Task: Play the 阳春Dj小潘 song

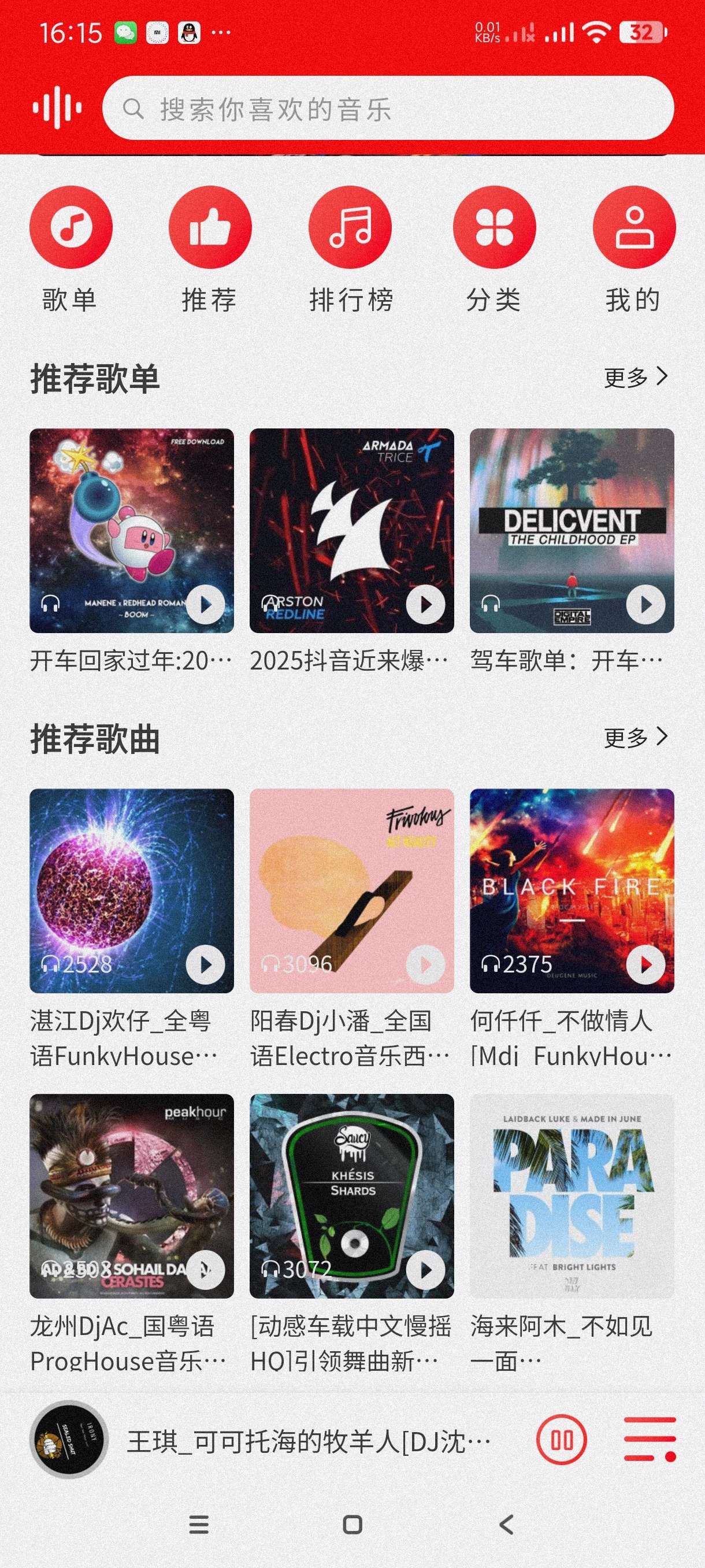Action: point(425,965)
